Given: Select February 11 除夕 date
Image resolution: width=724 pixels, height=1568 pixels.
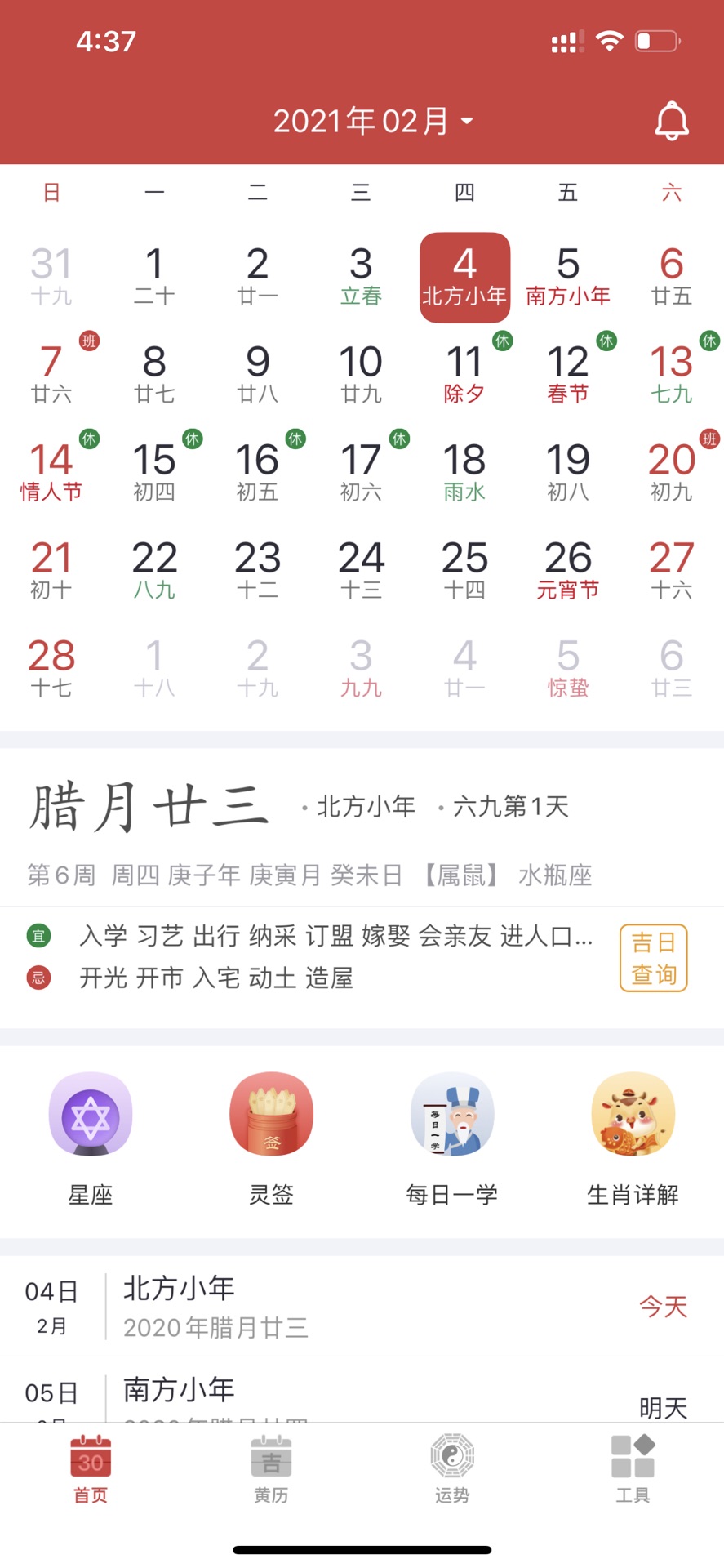Looking at the screenshot, I should click(x=464, y=374).
